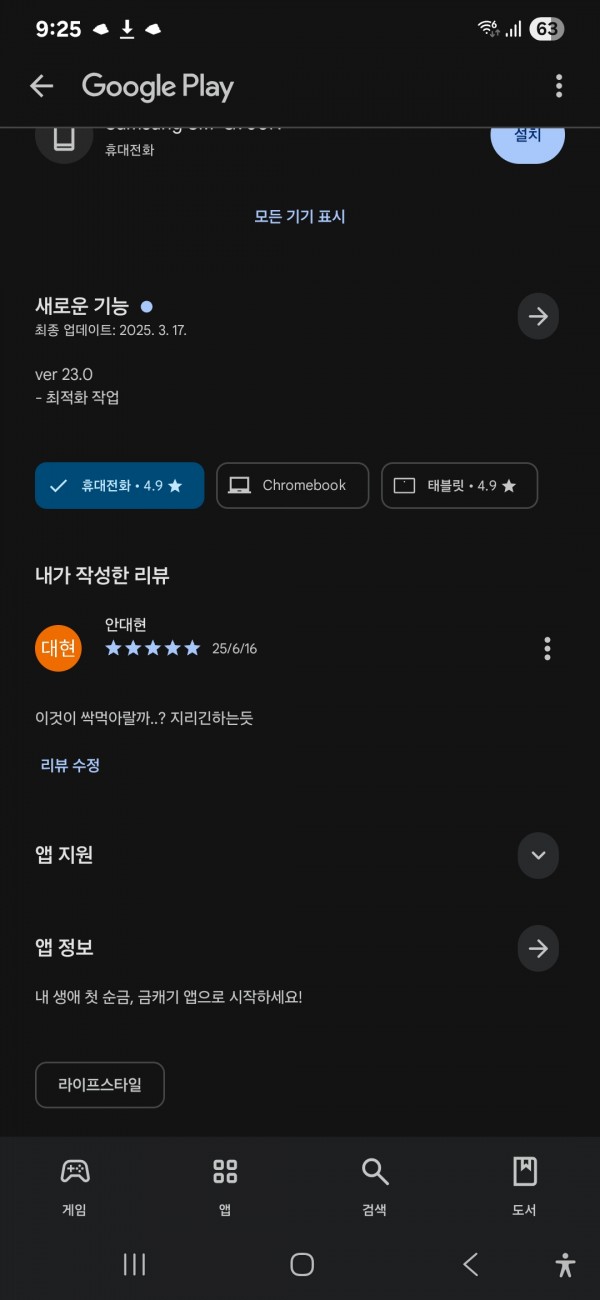600x1300 pixels.
Task: Go to the home screen
Action: click(x=302, y=1264)
